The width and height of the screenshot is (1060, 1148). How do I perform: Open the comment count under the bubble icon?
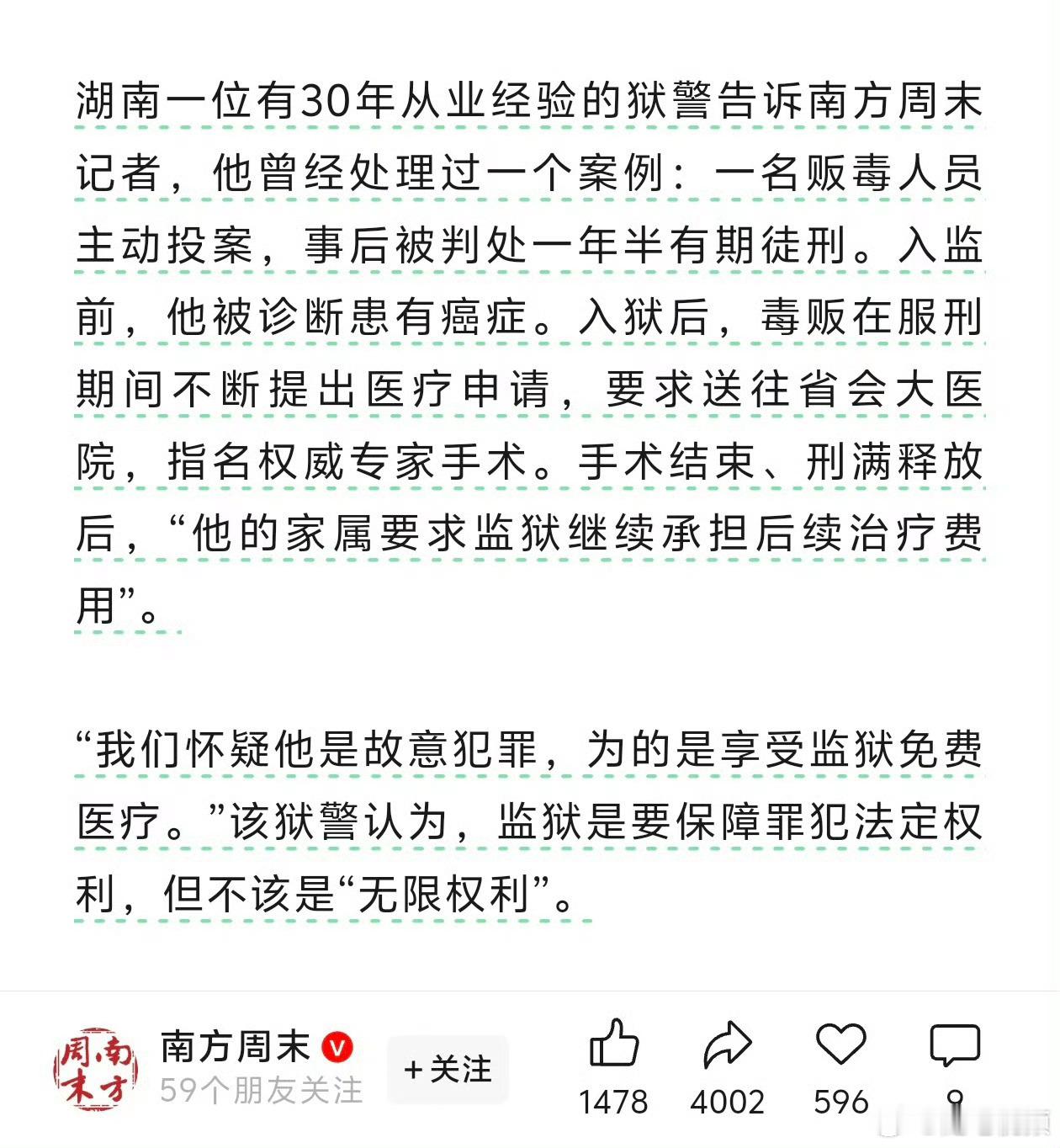coord(955,1098)
